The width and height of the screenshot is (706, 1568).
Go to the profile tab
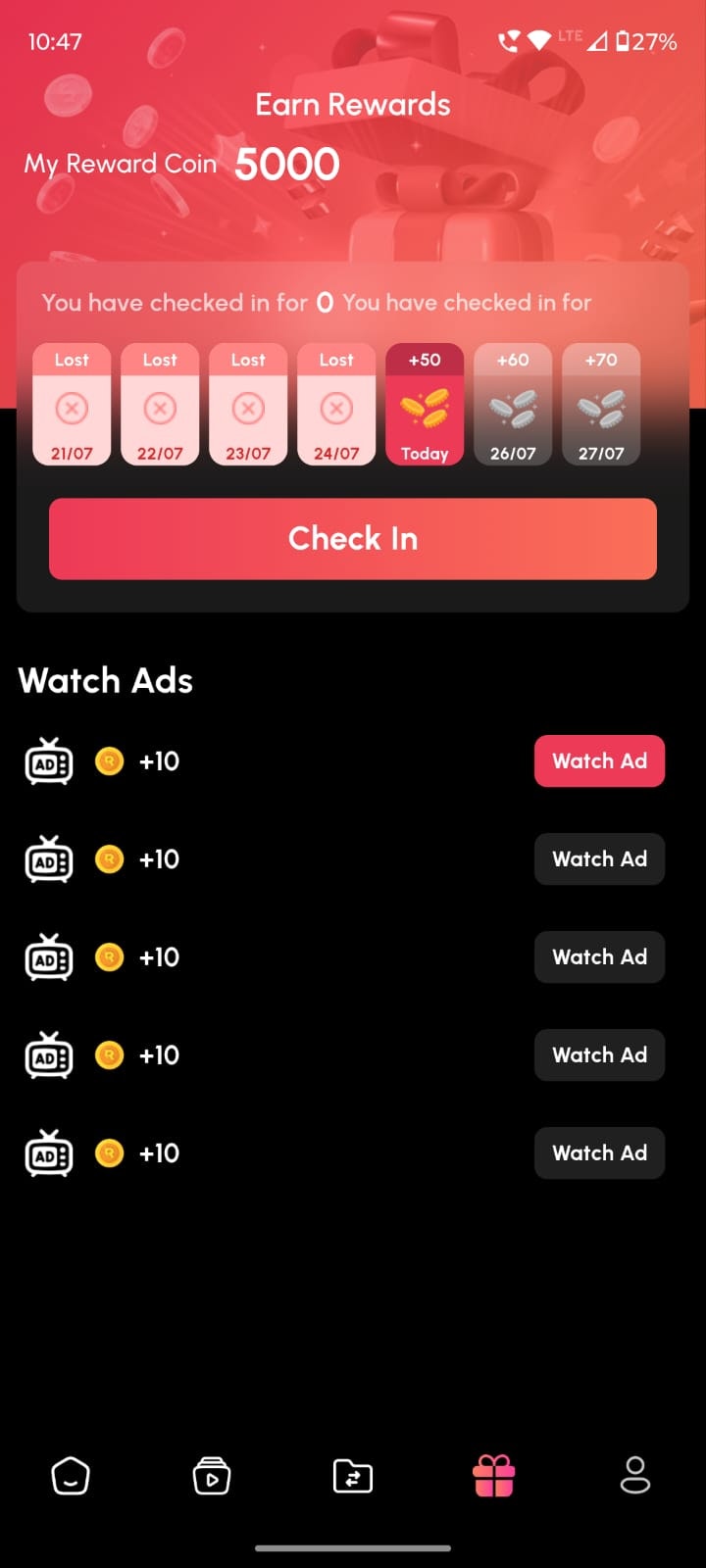[x=635, y=1476]
